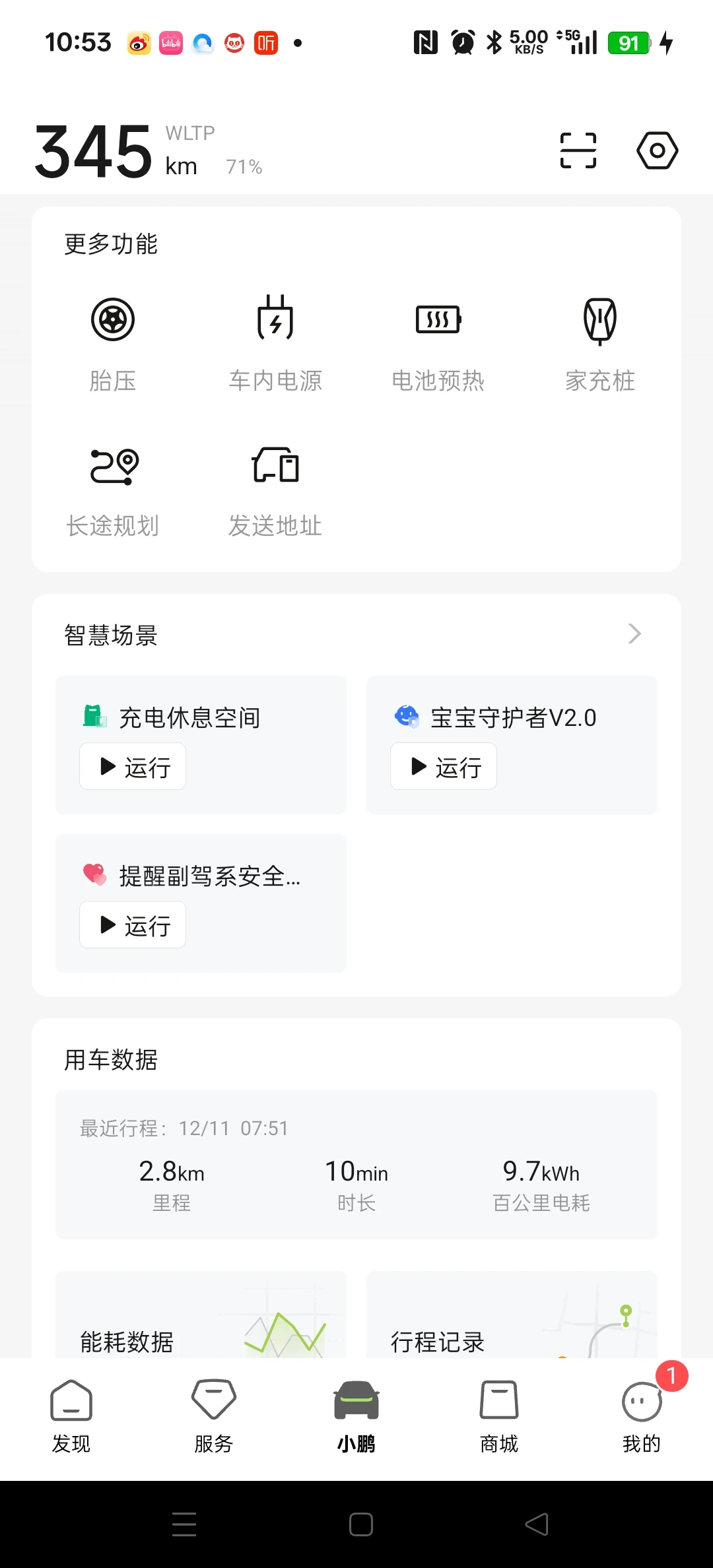Run the 充电休息空间 scene
The width and height of the screenshot is (713, 1568).
pos(133,767)
